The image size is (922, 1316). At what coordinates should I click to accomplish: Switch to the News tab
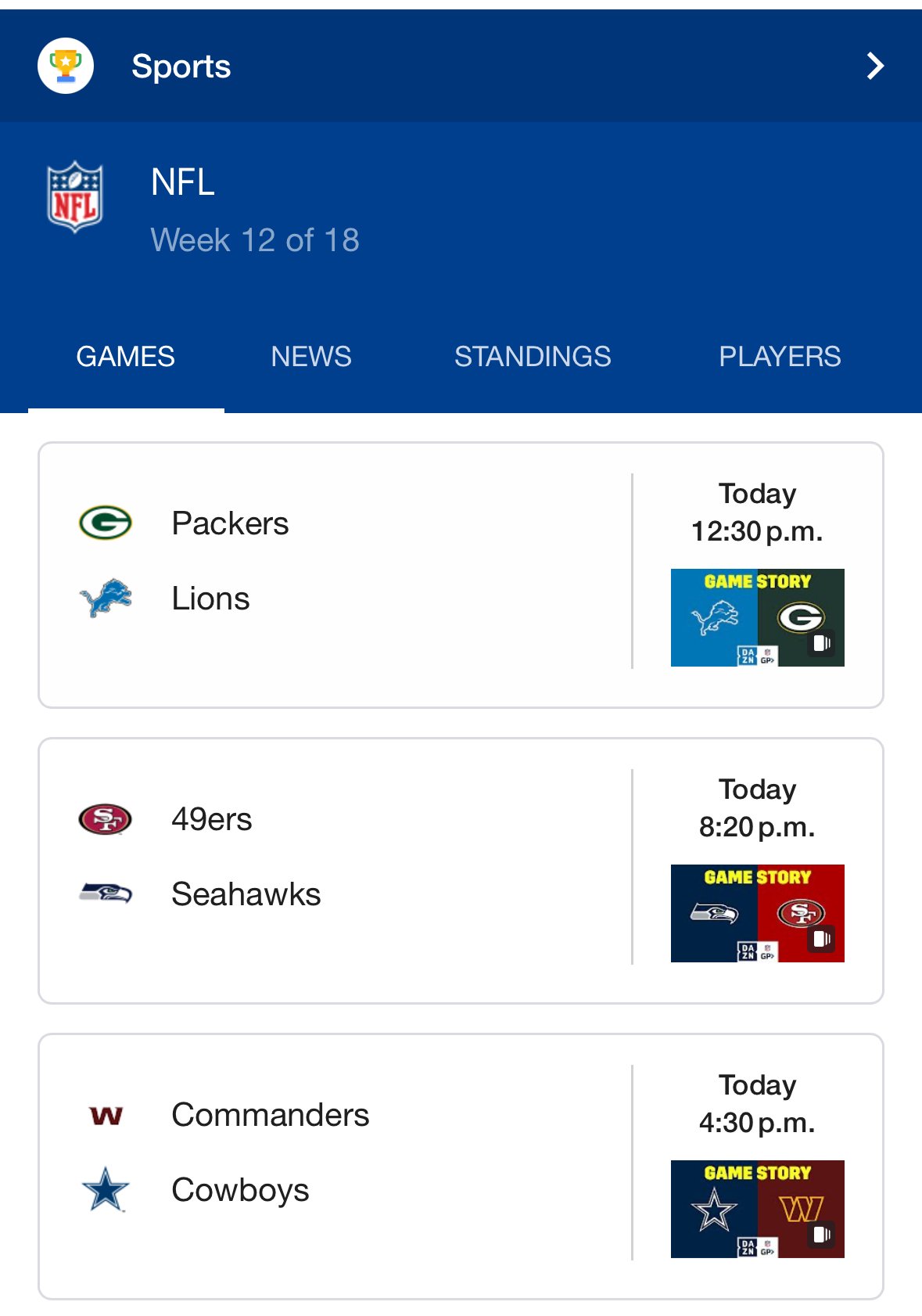pos(310,357)
